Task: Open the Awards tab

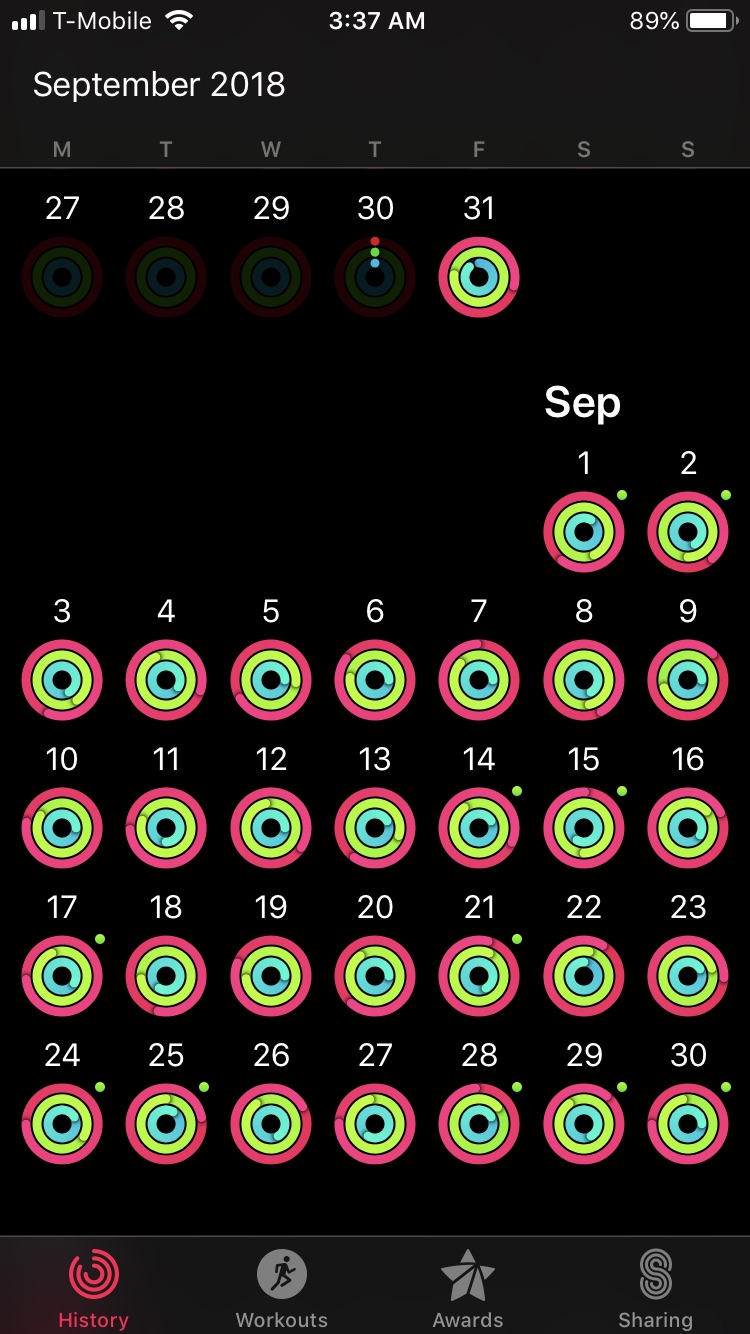Action: pyautogui.click(x=468, y=1288)
